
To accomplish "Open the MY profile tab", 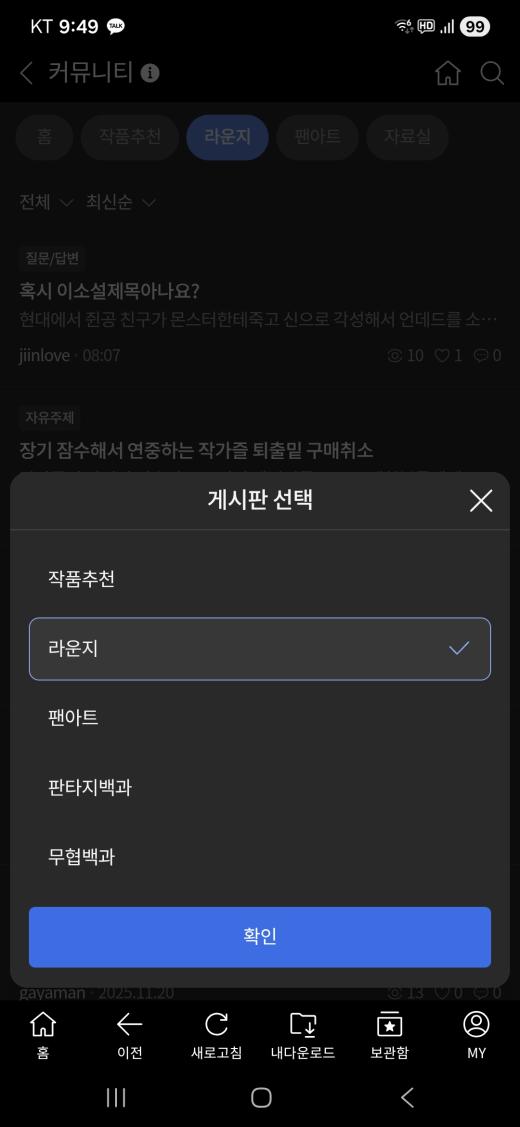I will (476, 1035).
